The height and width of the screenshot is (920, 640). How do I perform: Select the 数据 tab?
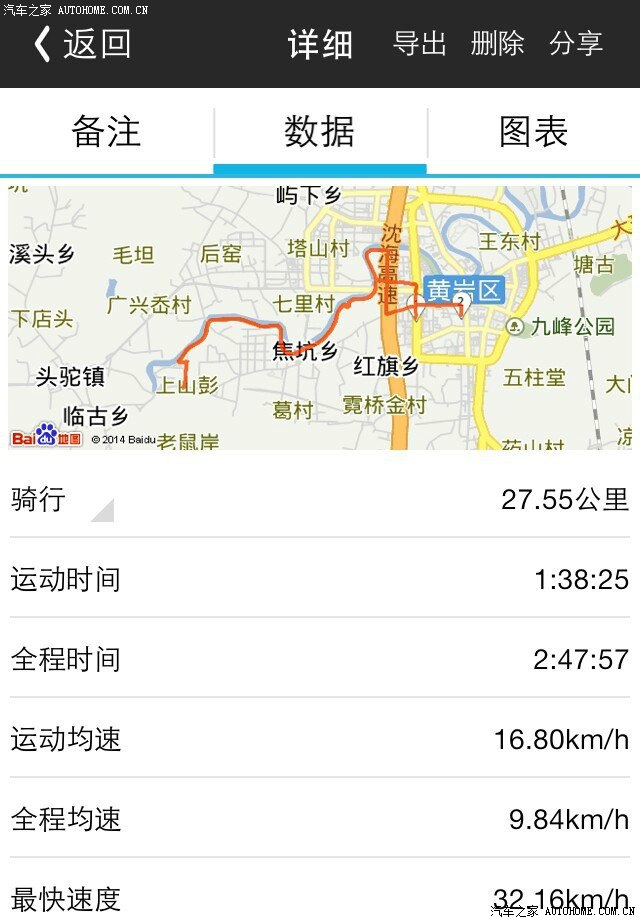[320, 132]
